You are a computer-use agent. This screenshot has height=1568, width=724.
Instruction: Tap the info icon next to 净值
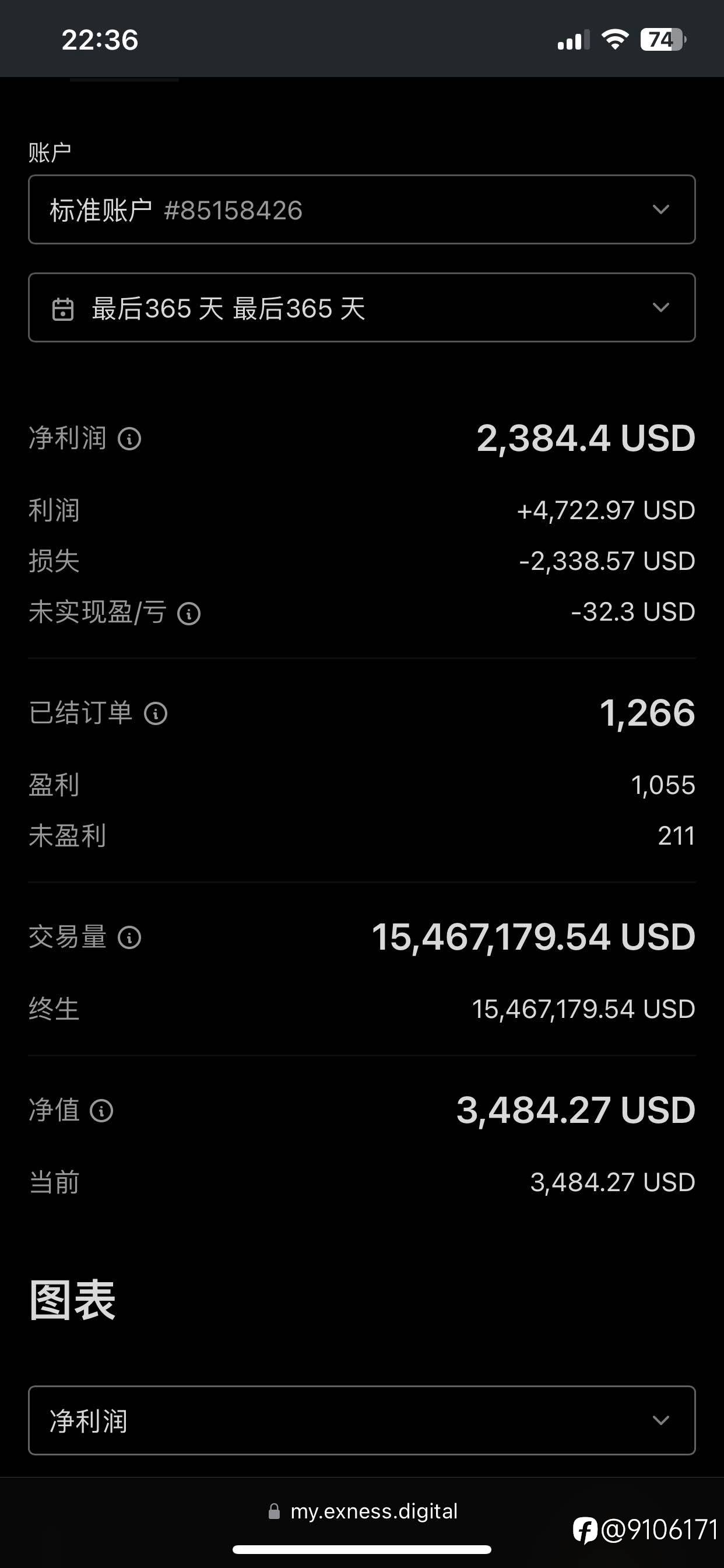(101, 1111)
